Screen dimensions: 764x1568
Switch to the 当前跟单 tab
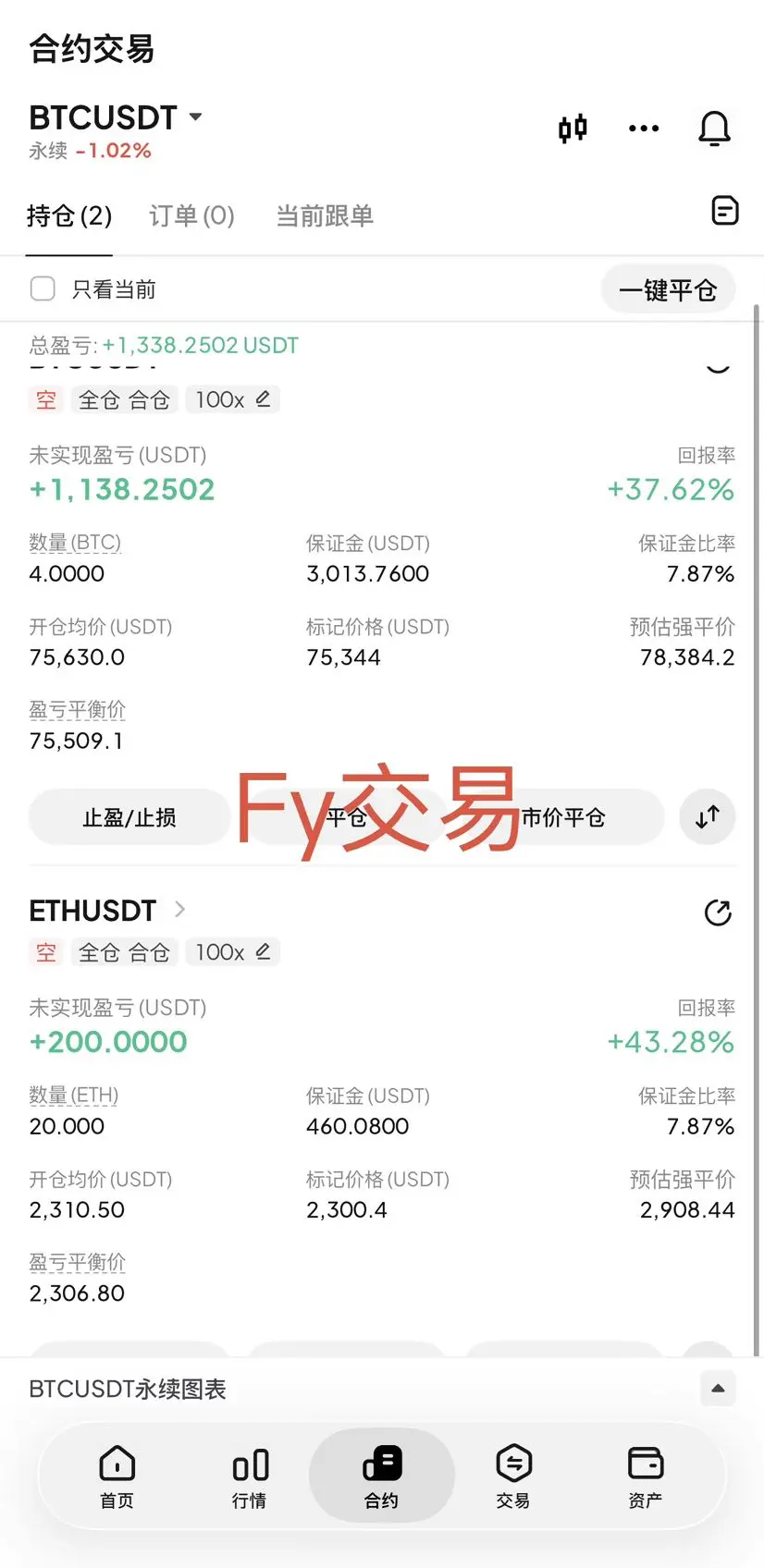pos(325,216)
